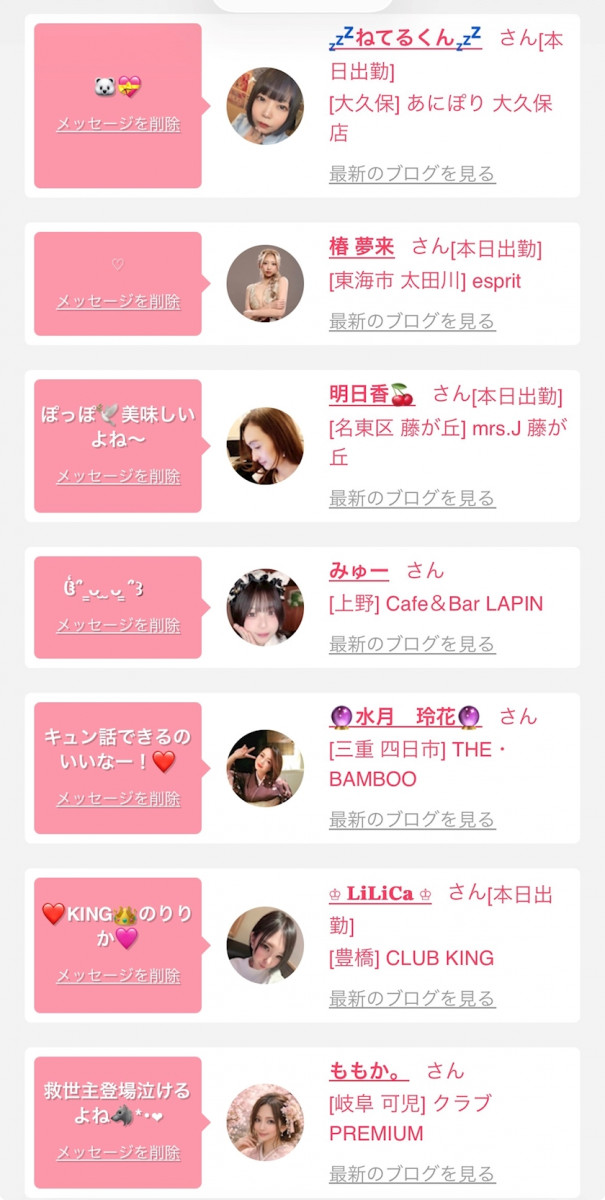Delete the キュン話できるのいいなー message
This screenshot has height=1200, width=605.
tap(118, 799)
